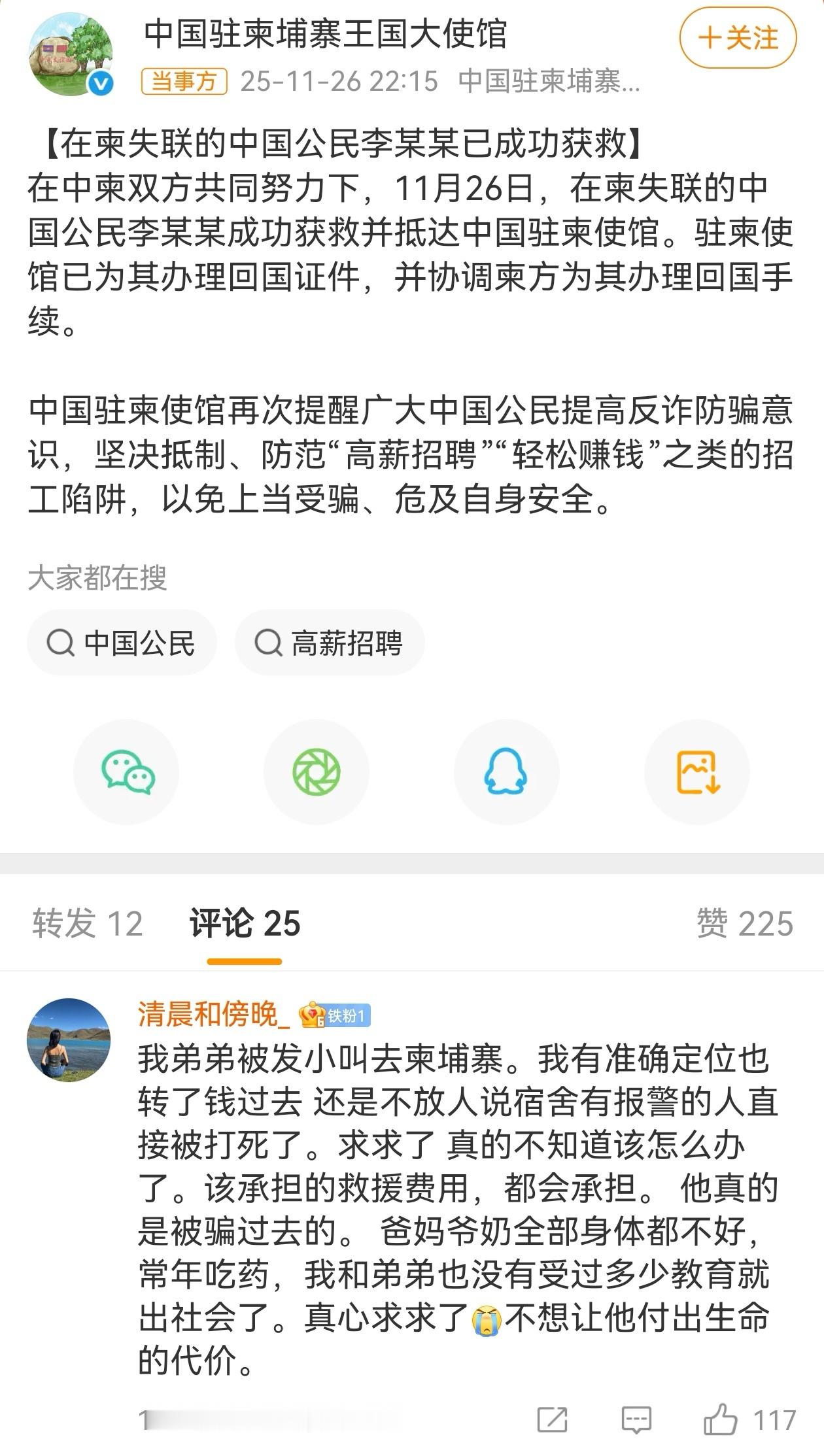Viewport: 824px width, 1456px height.
Task: Share the post to WeChat Moments
Action: click(317, 772)
